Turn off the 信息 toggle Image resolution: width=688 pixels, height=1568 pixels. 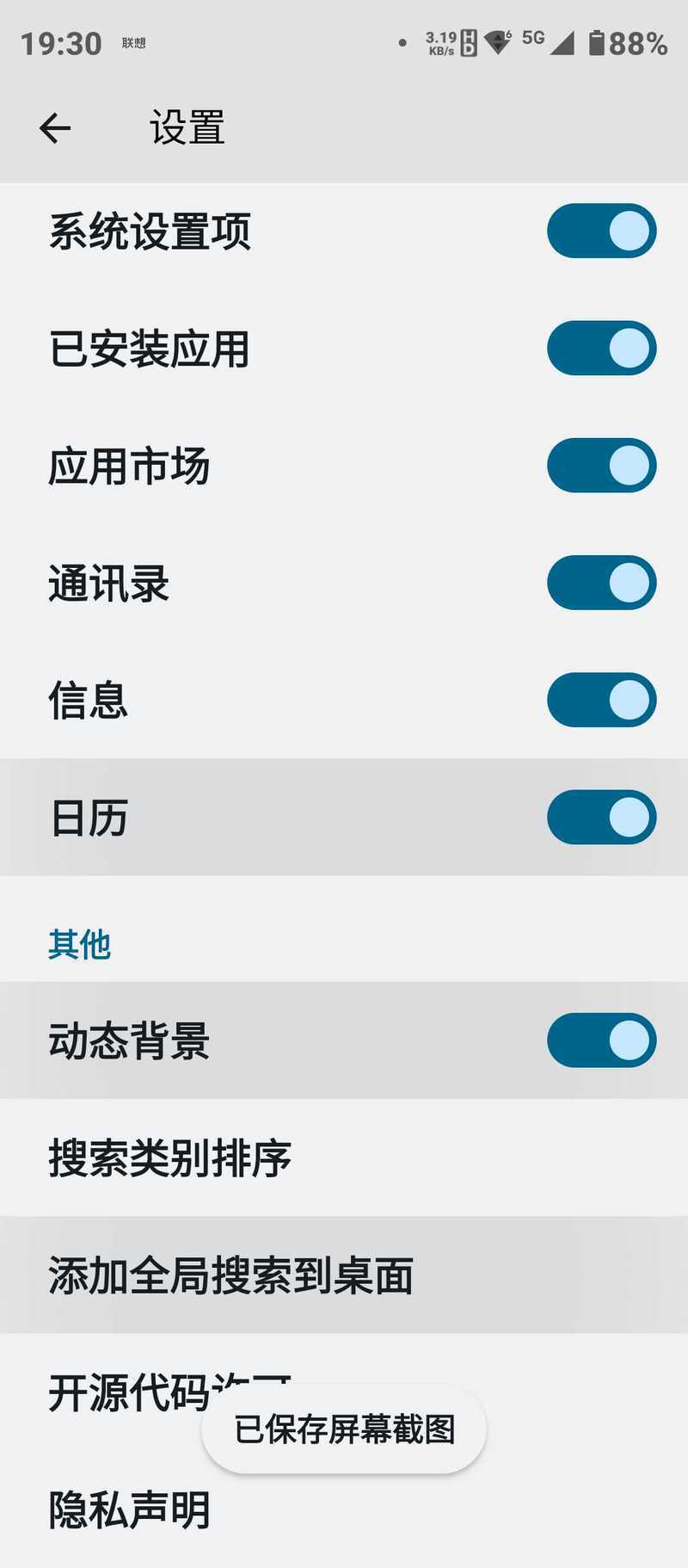pyautogui.click(x=601, y=700)
